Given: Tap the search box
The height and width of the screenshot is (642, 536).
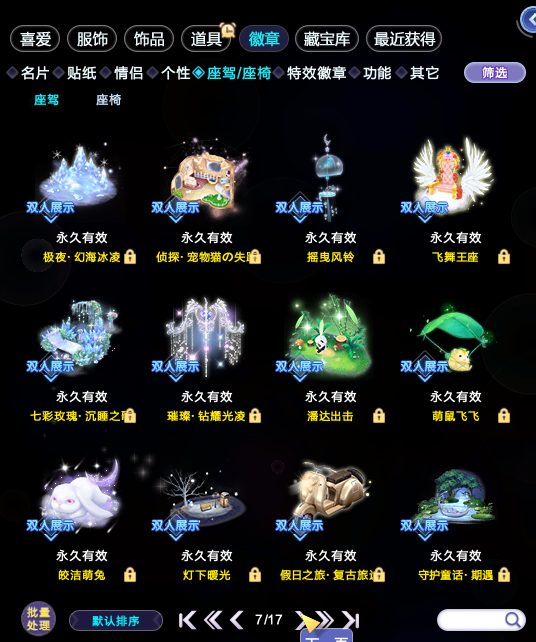Looking at the screenshot, I should 481,620.
